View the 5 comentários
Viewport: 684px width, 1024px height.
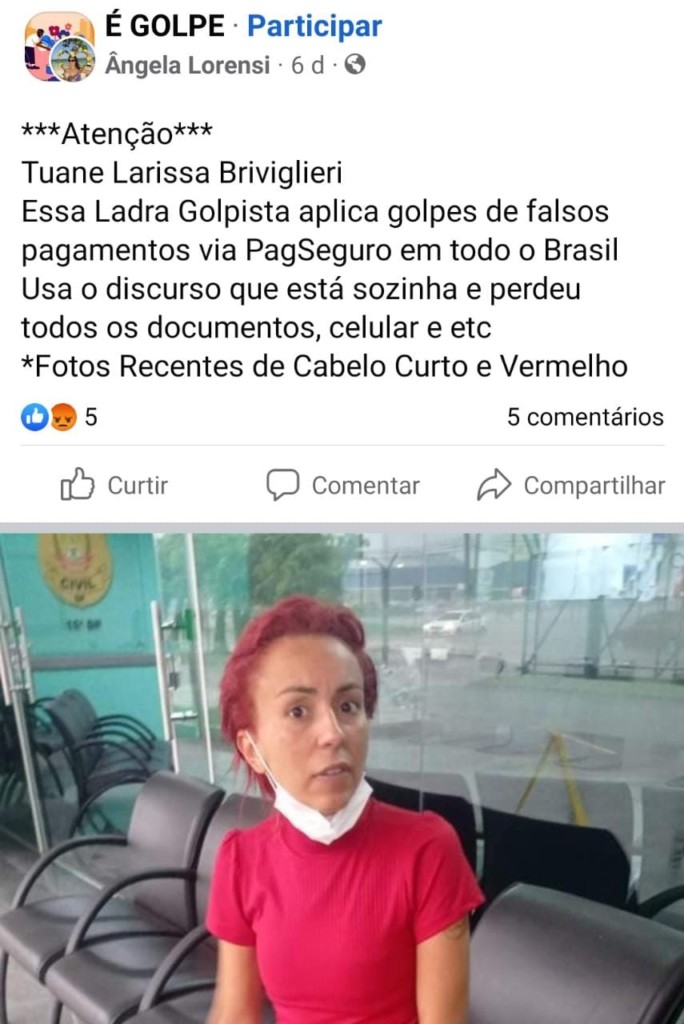[584, 417]
